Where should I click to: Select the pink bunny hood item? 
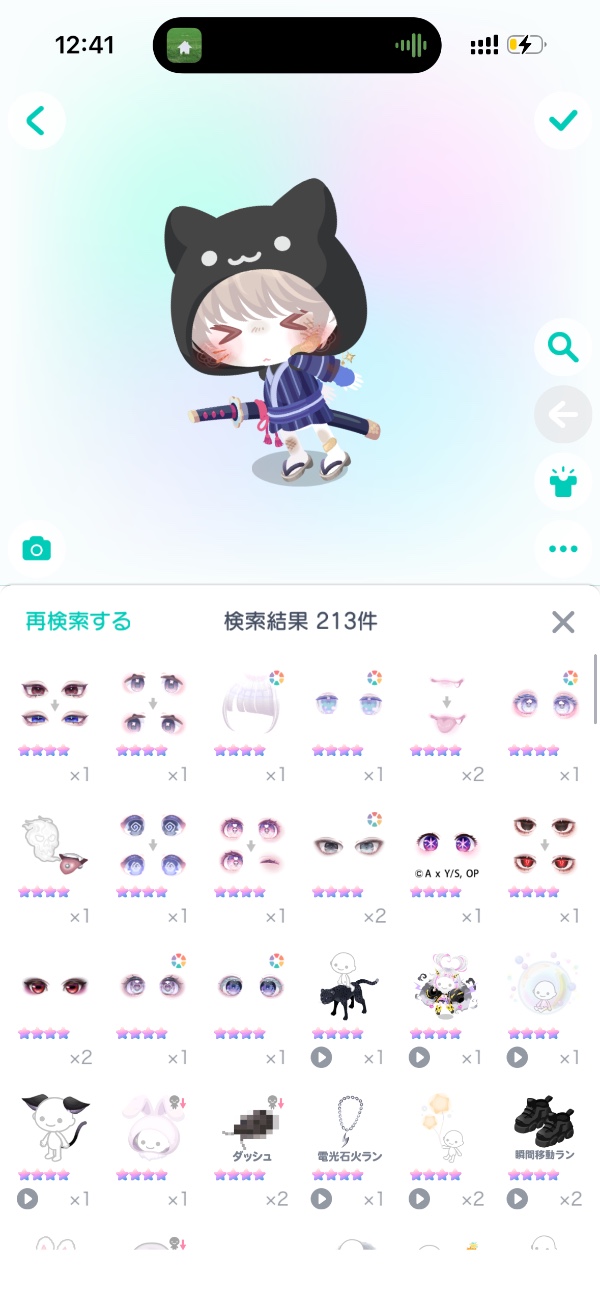[x=153, y=1128]
